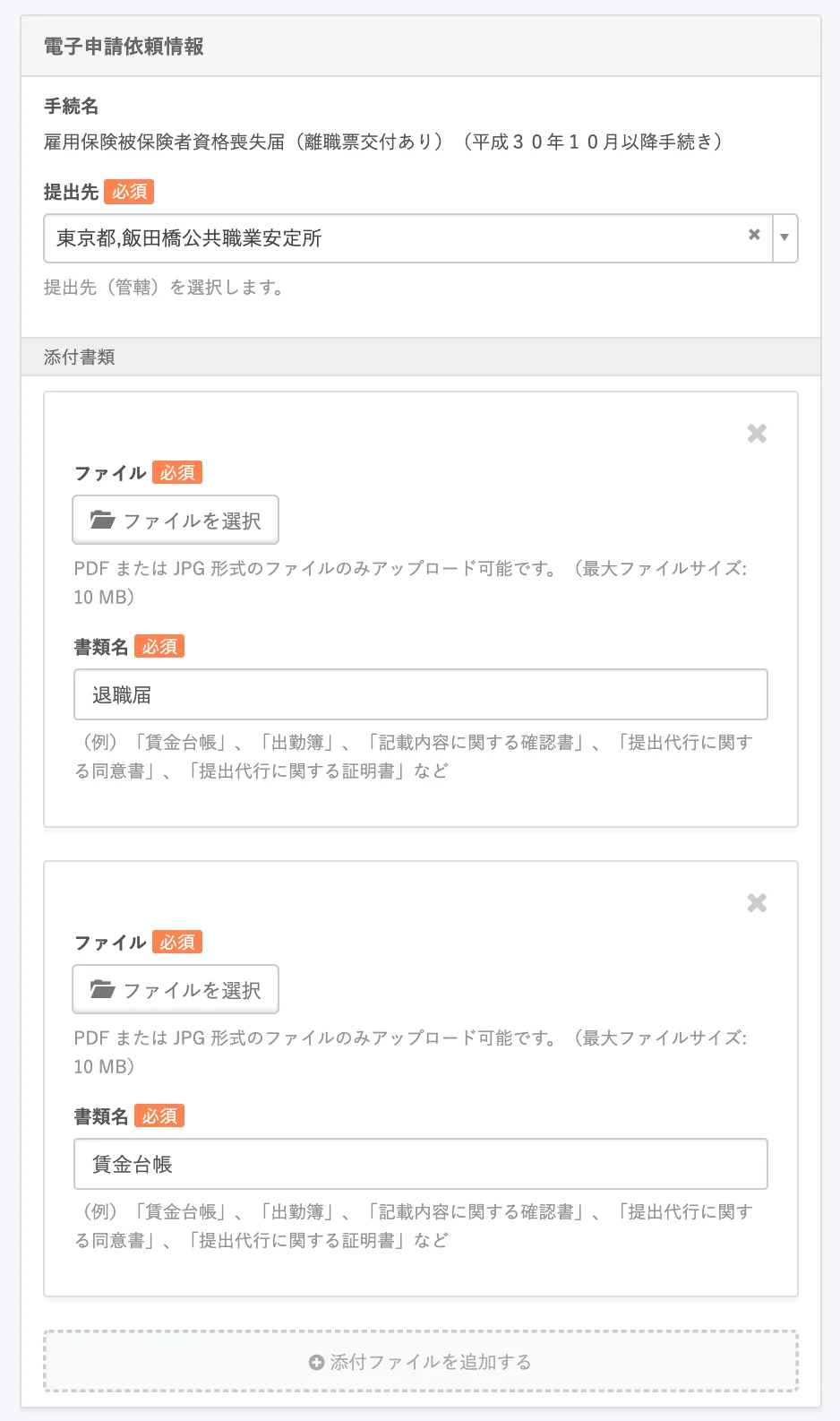The height and width of the screenshot is (1421, 840).
Task: Edit the 賃金台帳 document name field
Action: tap(420, 1164)
